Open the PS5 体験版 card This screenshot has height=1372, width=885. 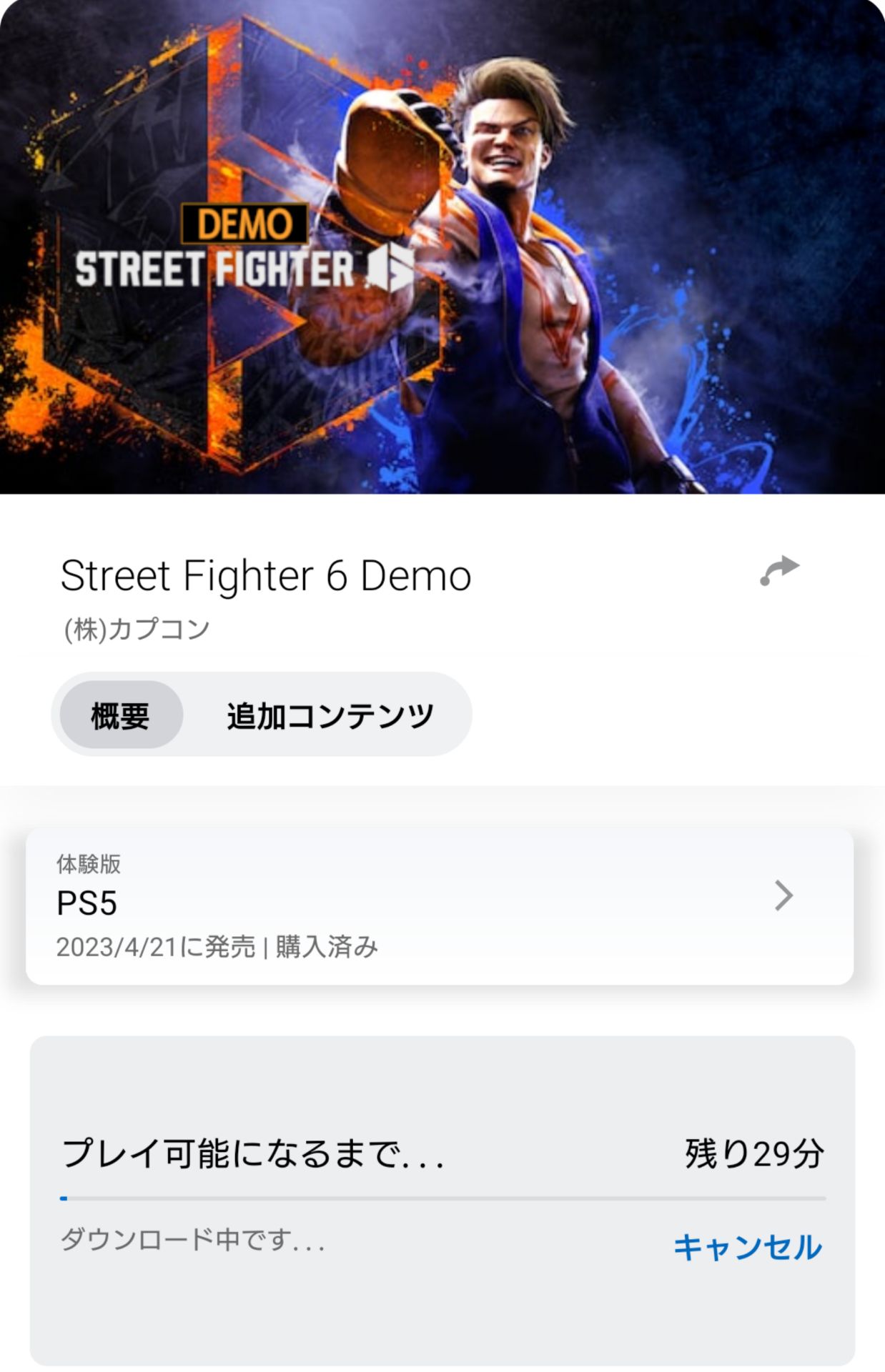pyautogui.click(x=439, y=905)
